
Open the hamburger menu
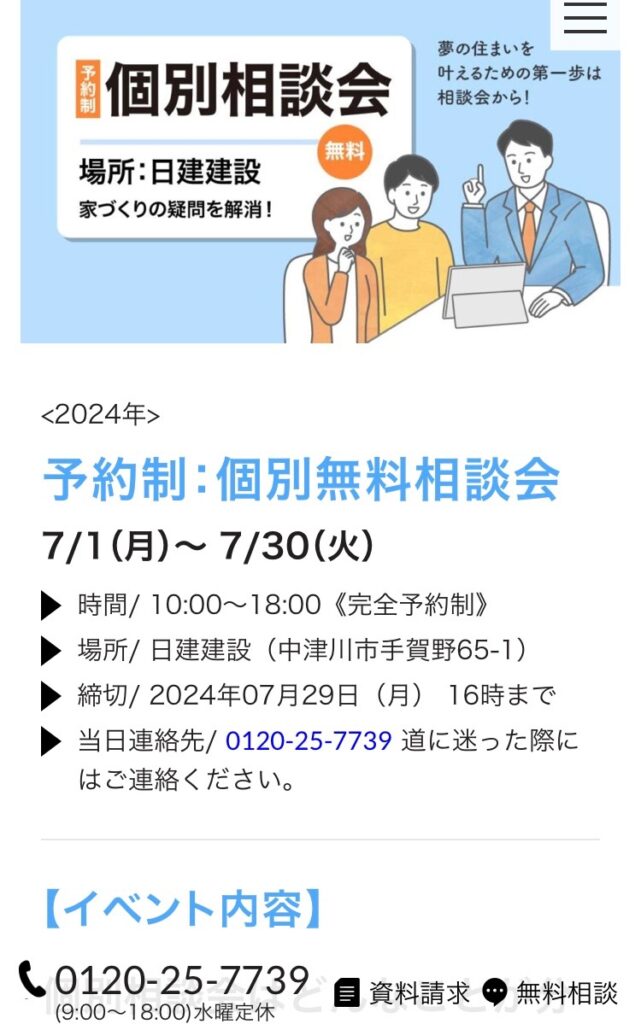pyautogui.click(x=585, y=19)
